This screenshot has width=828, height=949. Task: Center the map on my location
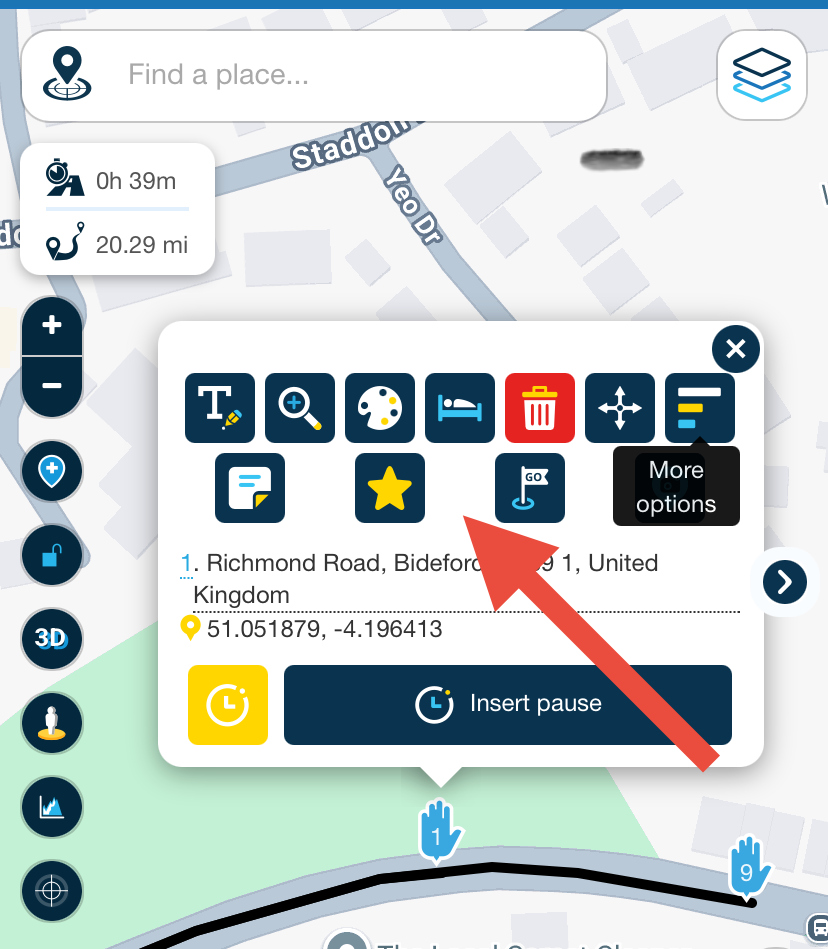(52, 890)
